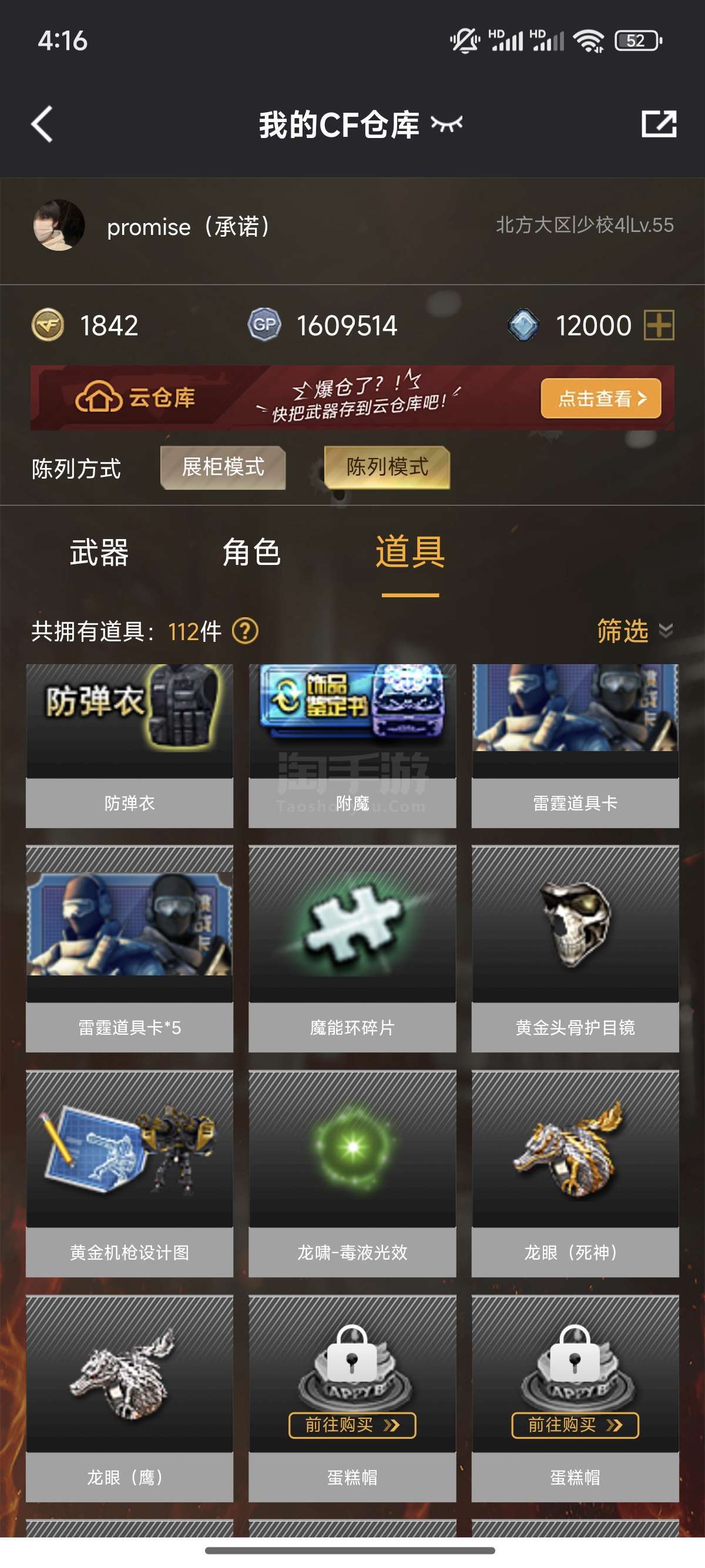
Task: Open the 黄金头骨护目镜 item card
Action: 575,948
